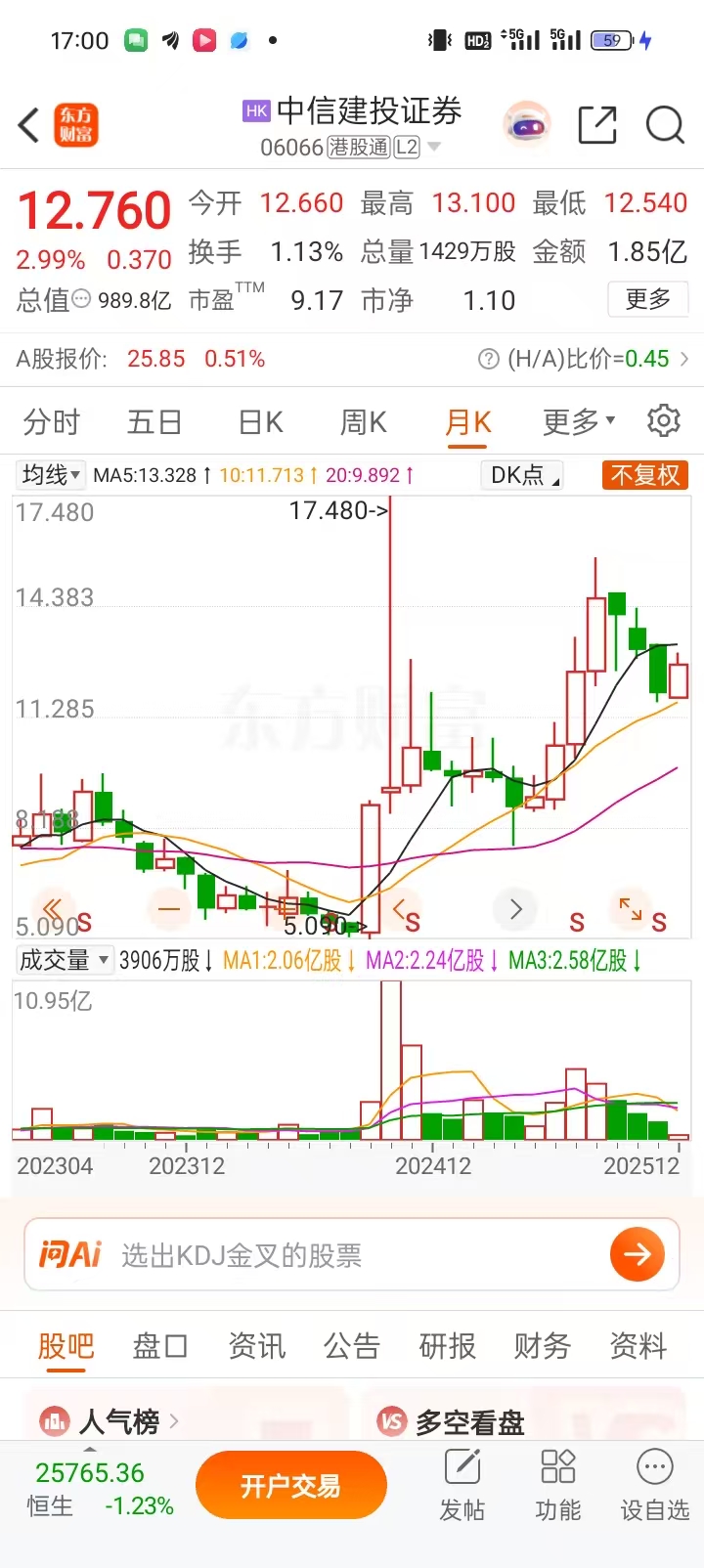Show more quote details via 更多
Screen dimensions: 704x1568
point(647,299)
